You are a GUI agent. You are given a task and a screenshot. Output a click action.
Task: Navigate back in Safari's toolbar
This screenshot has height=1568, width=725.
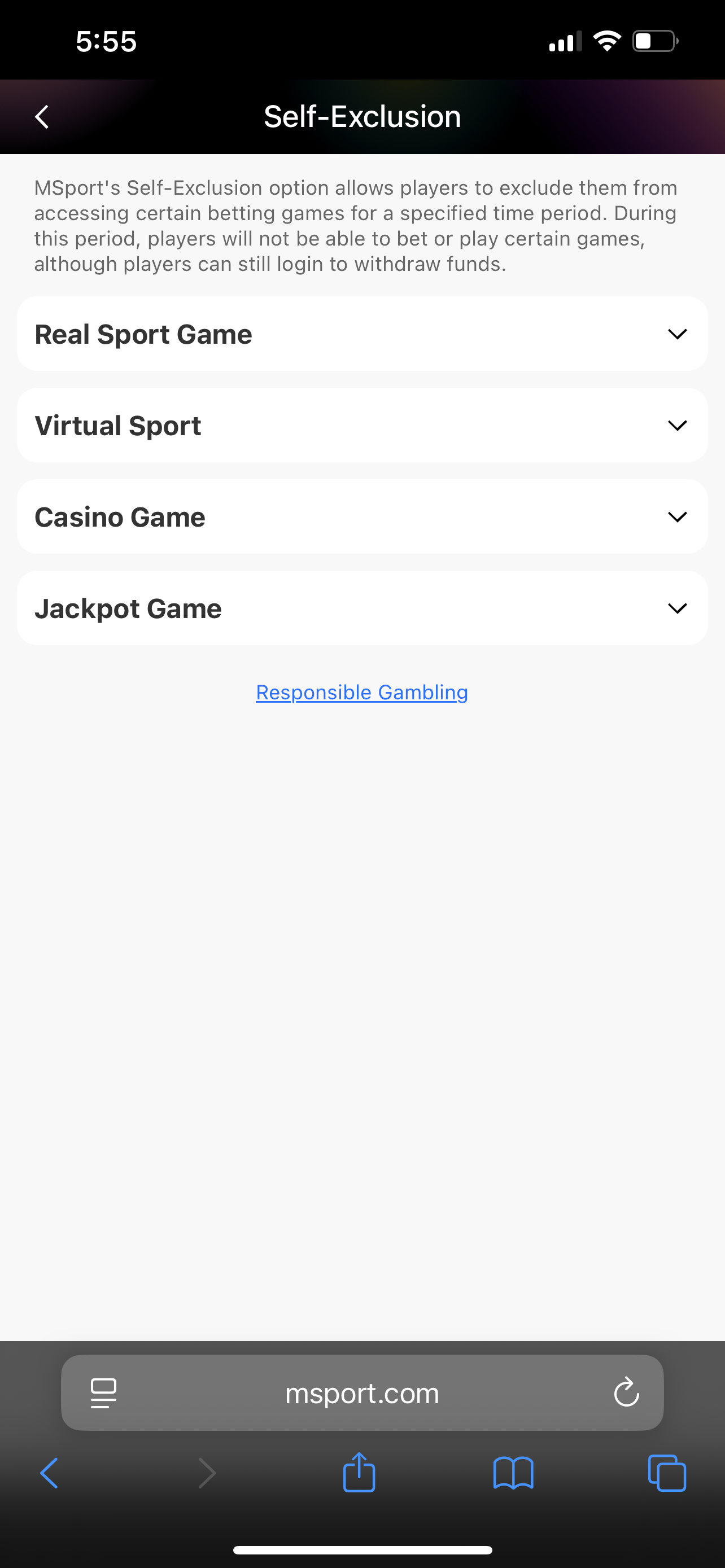49,1474
